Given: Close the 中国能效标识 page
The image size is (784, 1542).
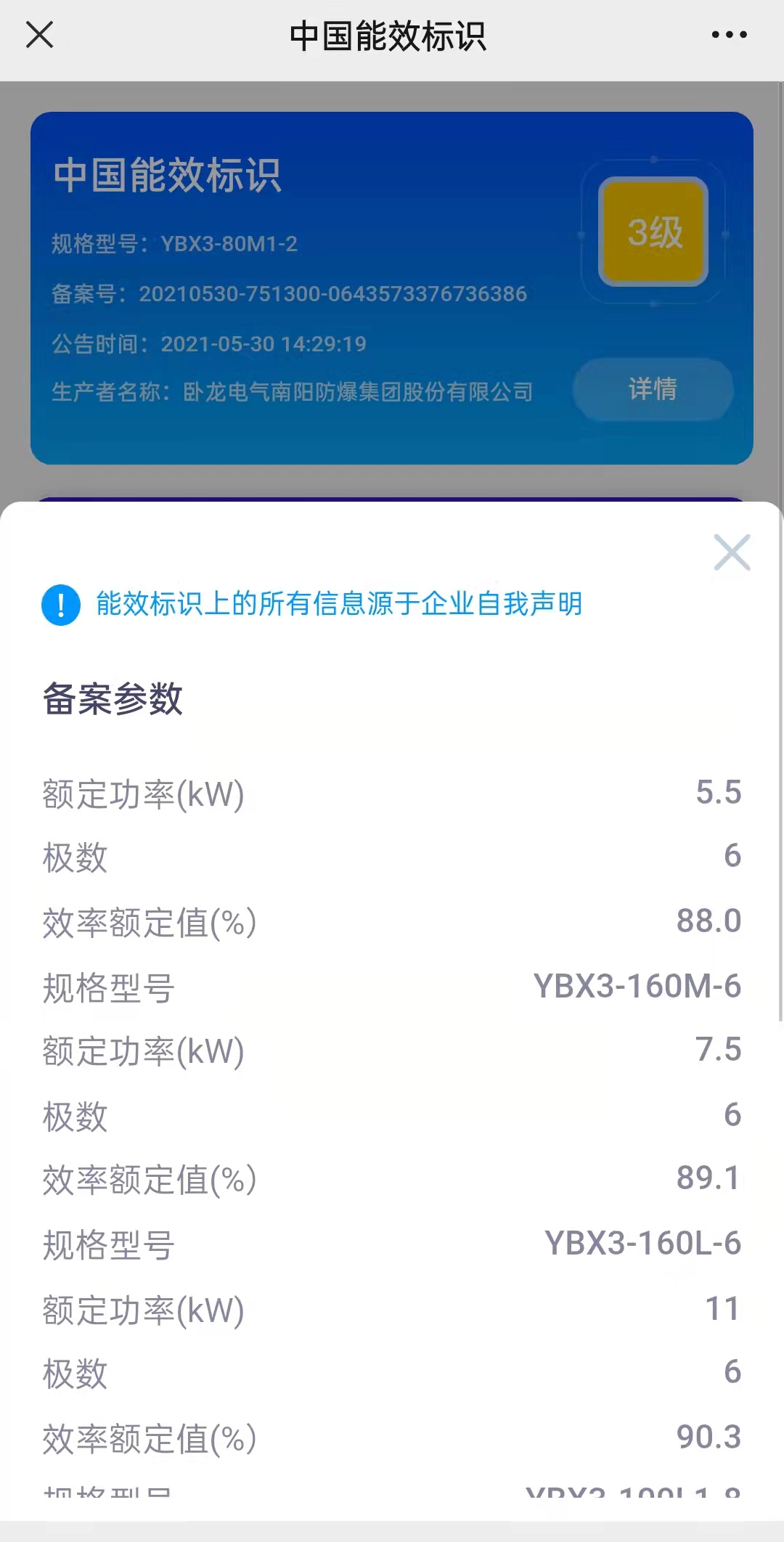Looking at the screenshot, I should [x=39, y=34].
